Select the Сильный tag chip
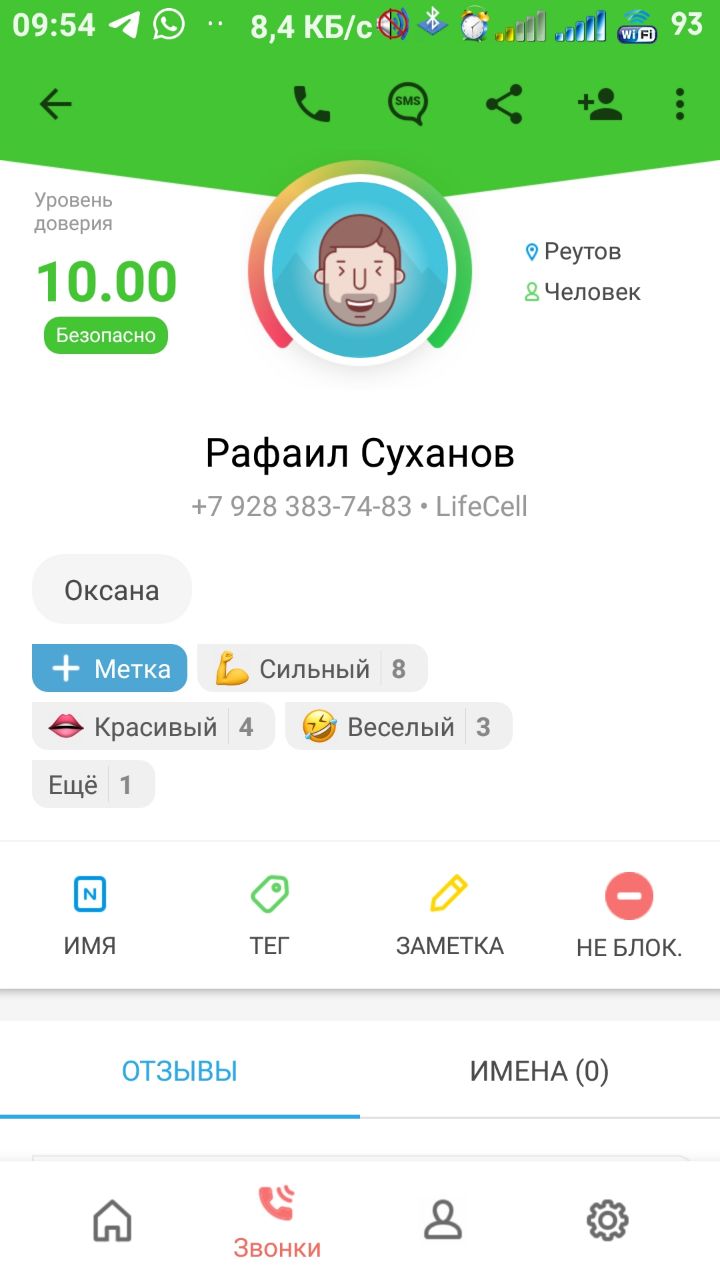Screen dimensions: 720x1280 pos(312,668)
